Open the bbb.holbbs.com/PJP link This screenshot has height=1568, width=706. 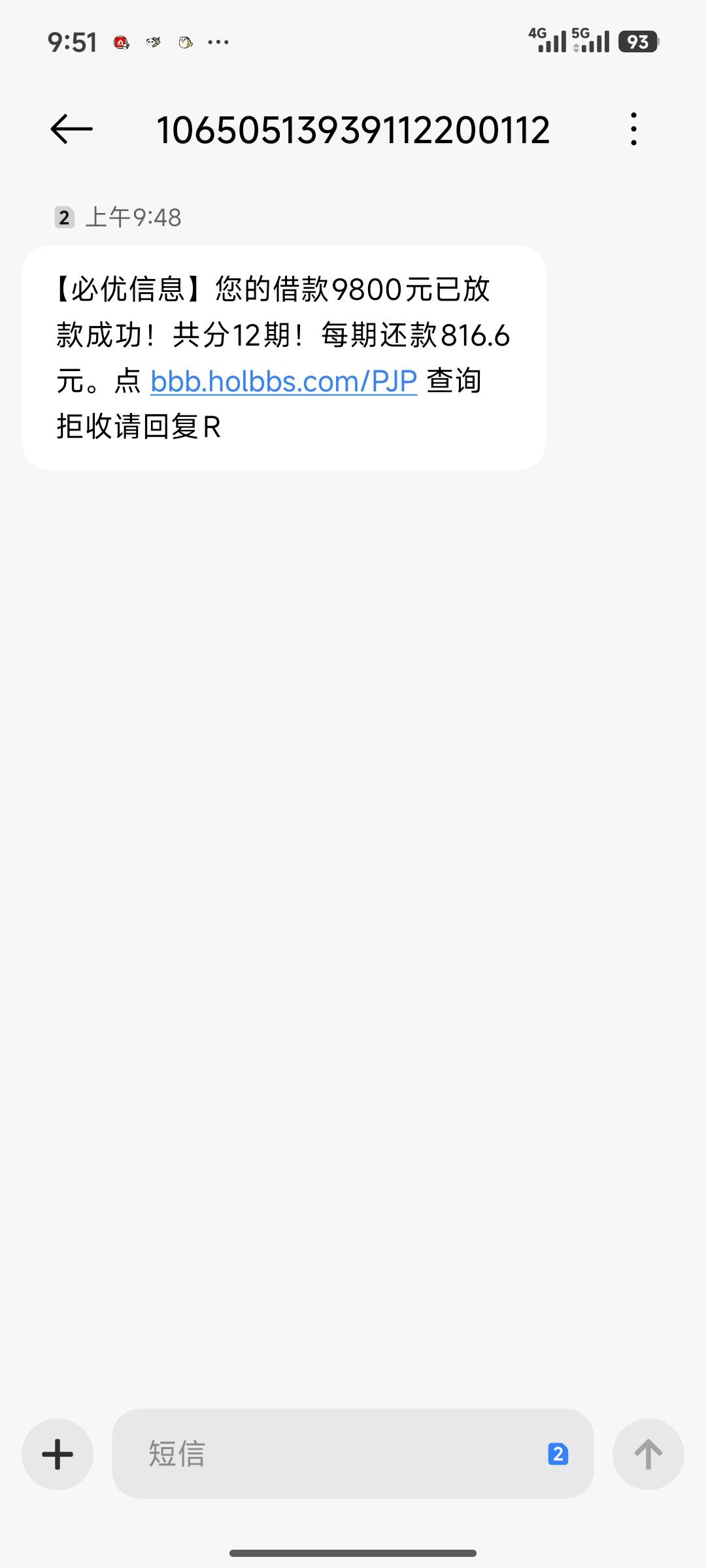point(284,381)
